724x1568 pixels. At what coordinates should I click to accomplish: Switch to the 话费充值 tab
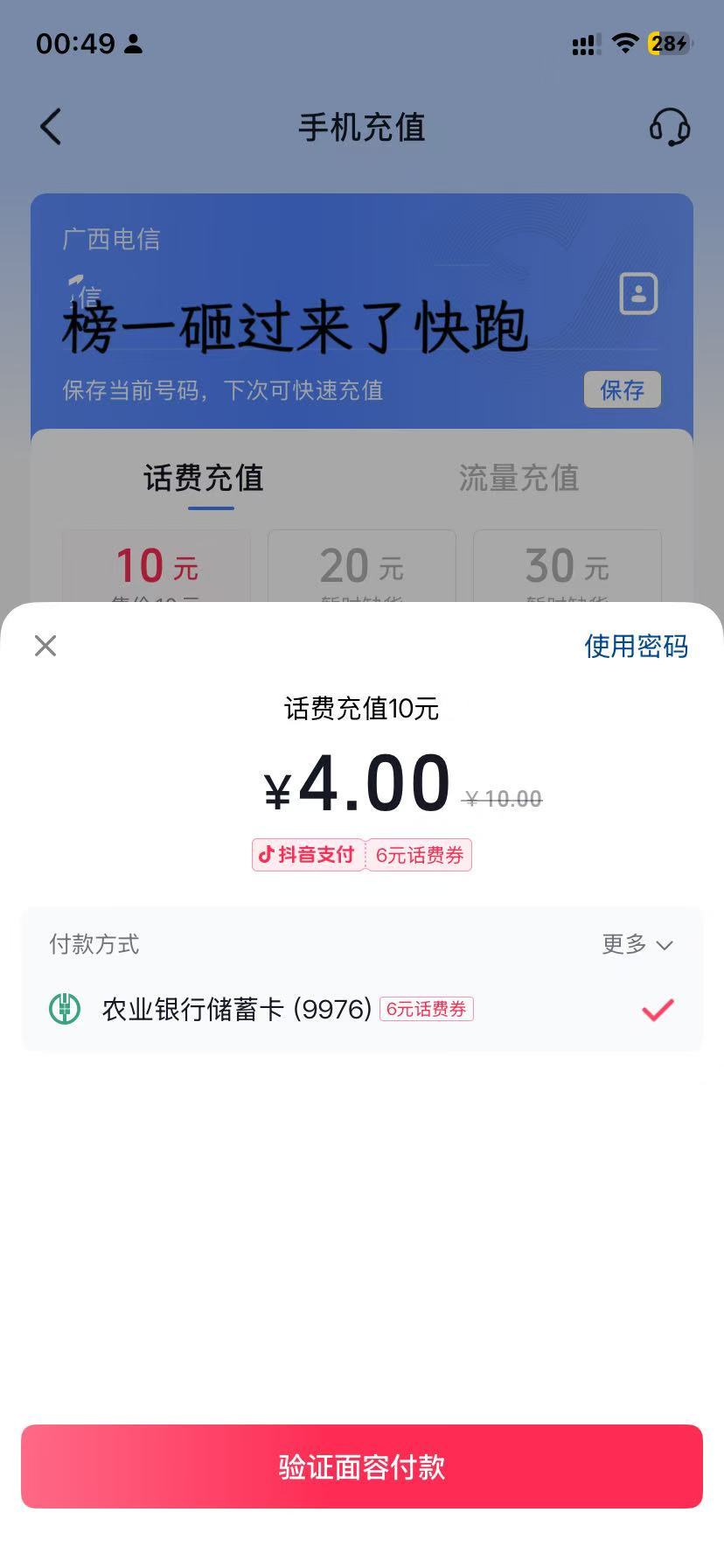coord(204,478)
